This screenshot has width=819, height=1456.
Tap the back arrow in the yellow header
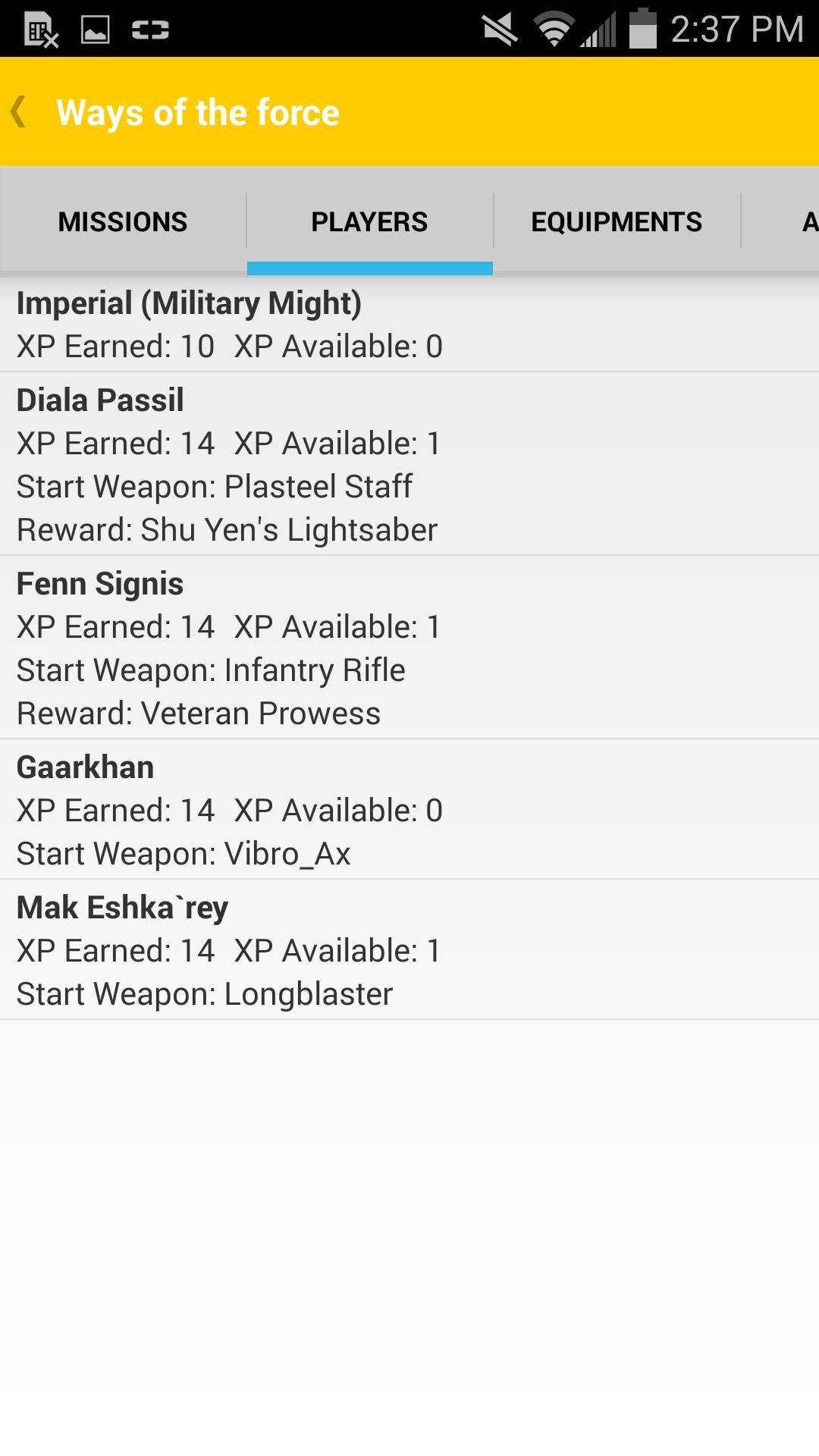pyautogui.click(x=20, y=111)
